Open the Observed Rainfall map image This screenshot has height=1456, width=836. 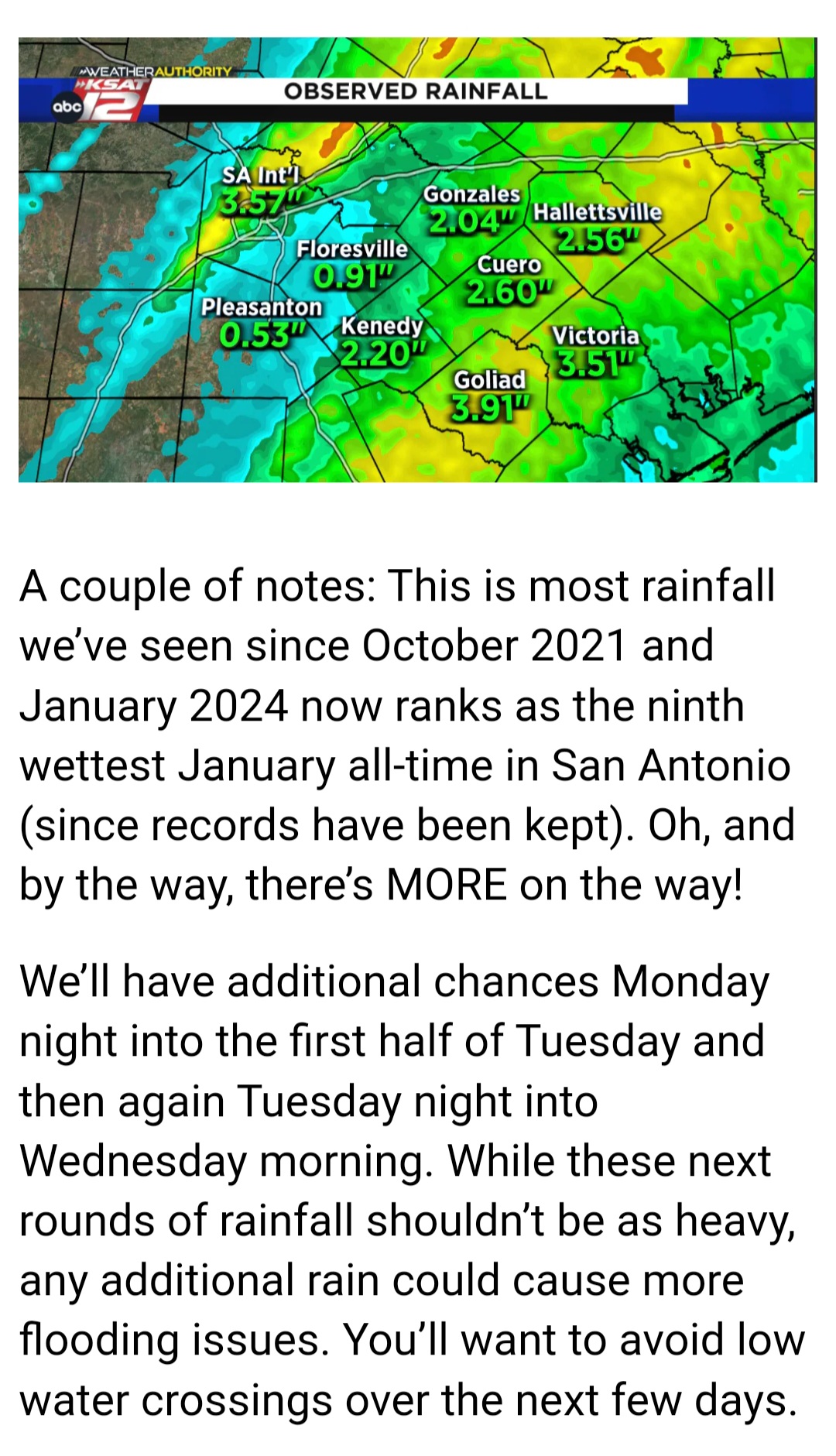417,260
